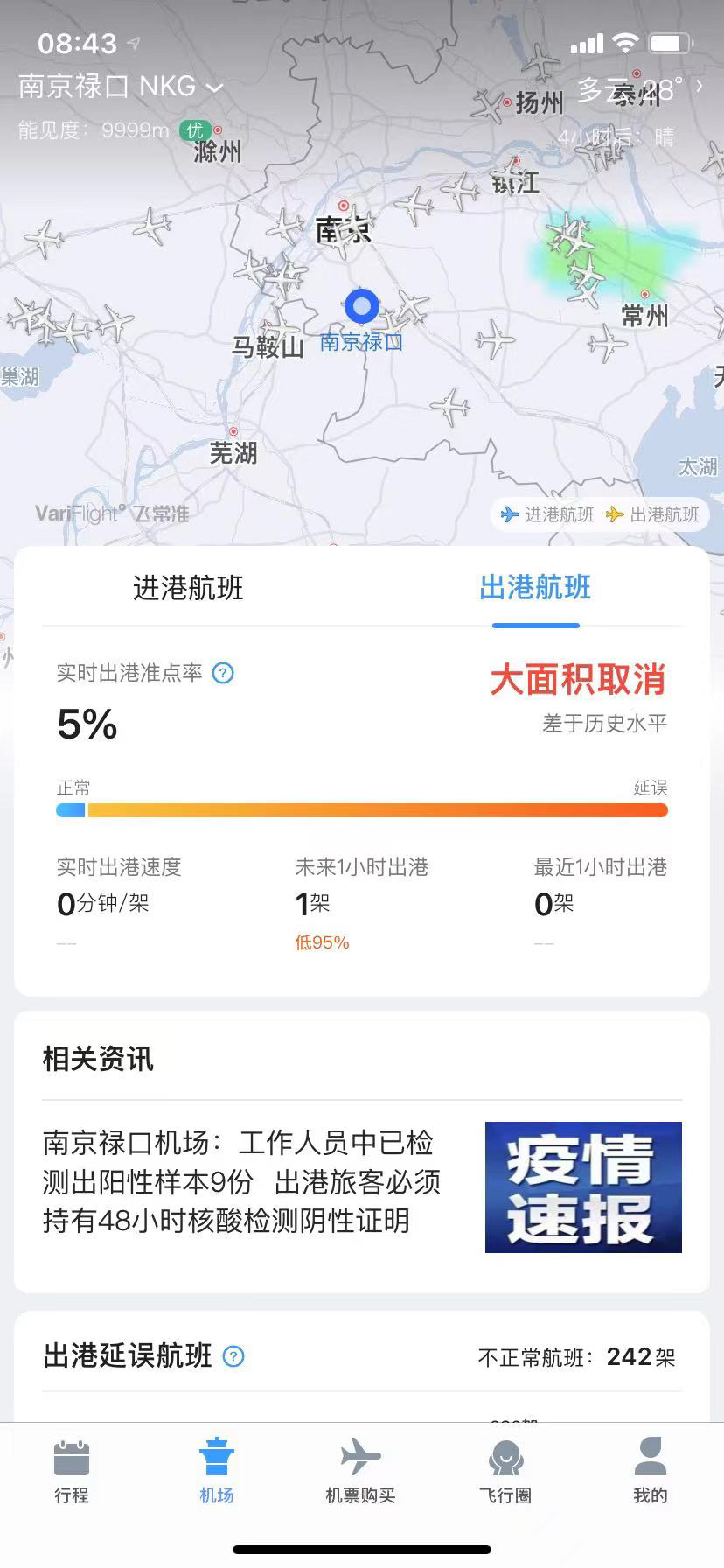Open the 机场 bottom tab
This screenshot has width=724, height=1568.
[x=217, y=1473]
